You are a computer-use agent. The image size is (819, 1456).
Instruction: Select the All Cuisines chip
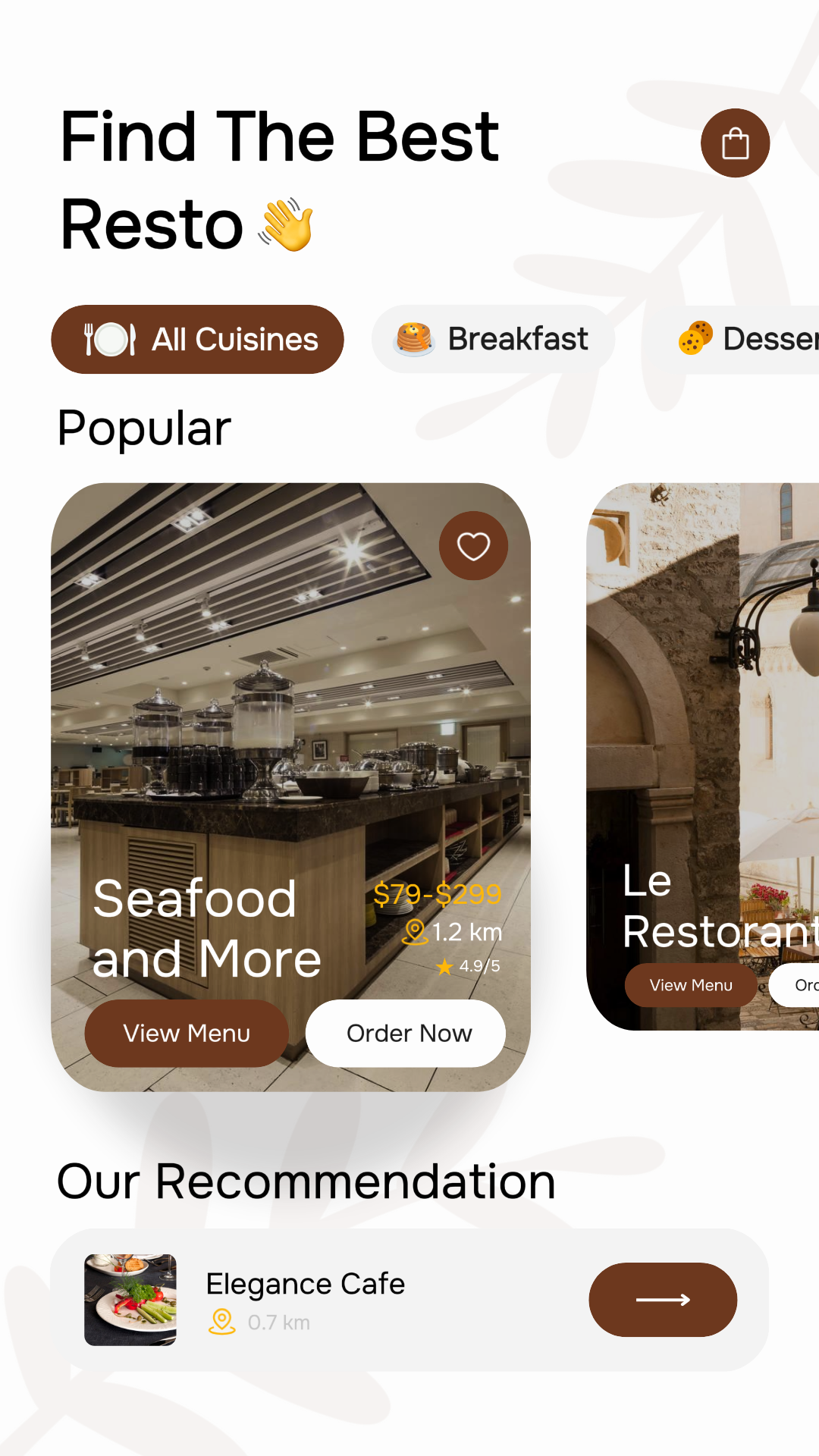click(x=197, y=339)
